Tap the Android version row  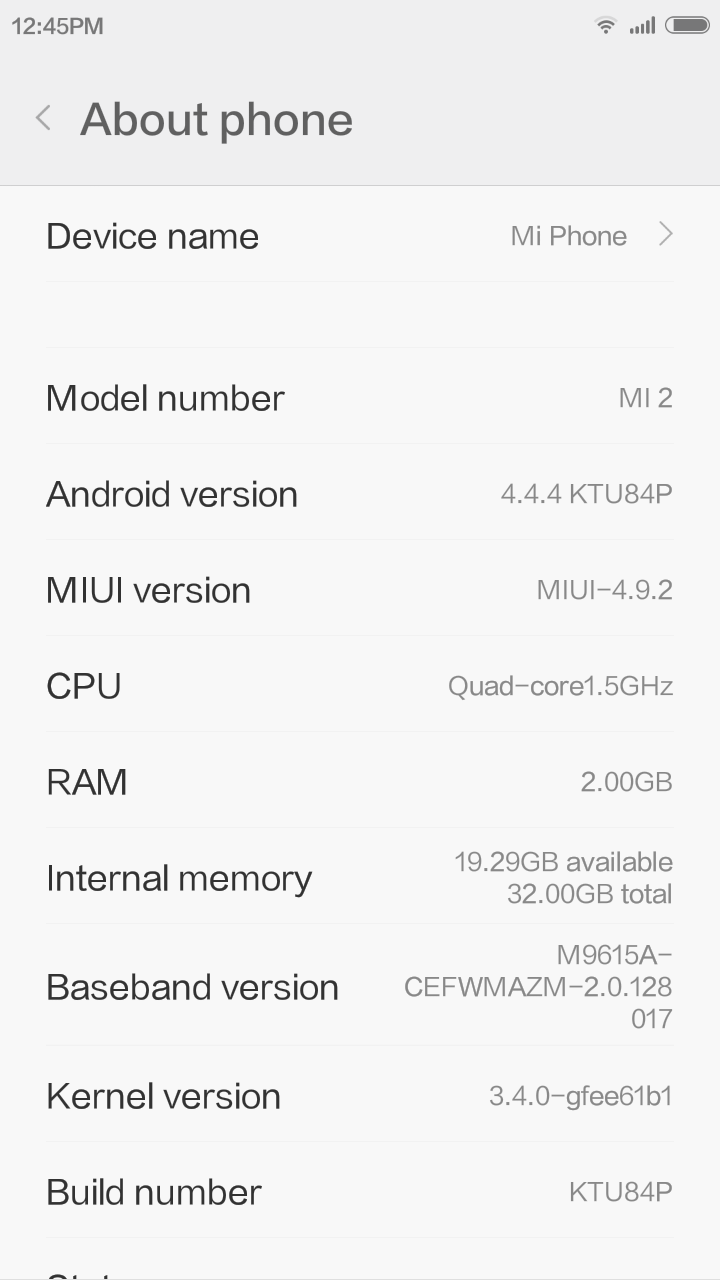point(360,494)
